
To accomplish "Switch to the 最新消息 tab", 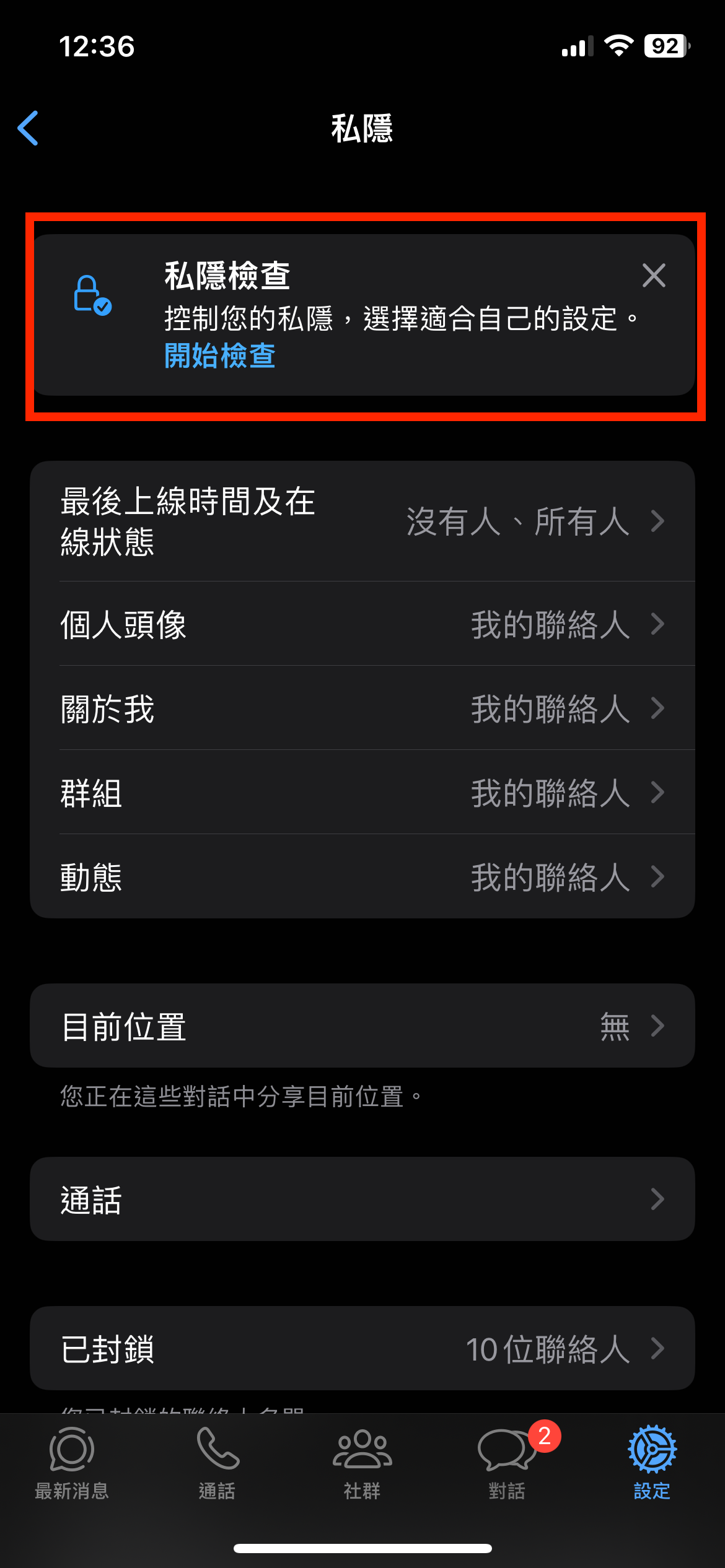I will (x=72, y=1463).
